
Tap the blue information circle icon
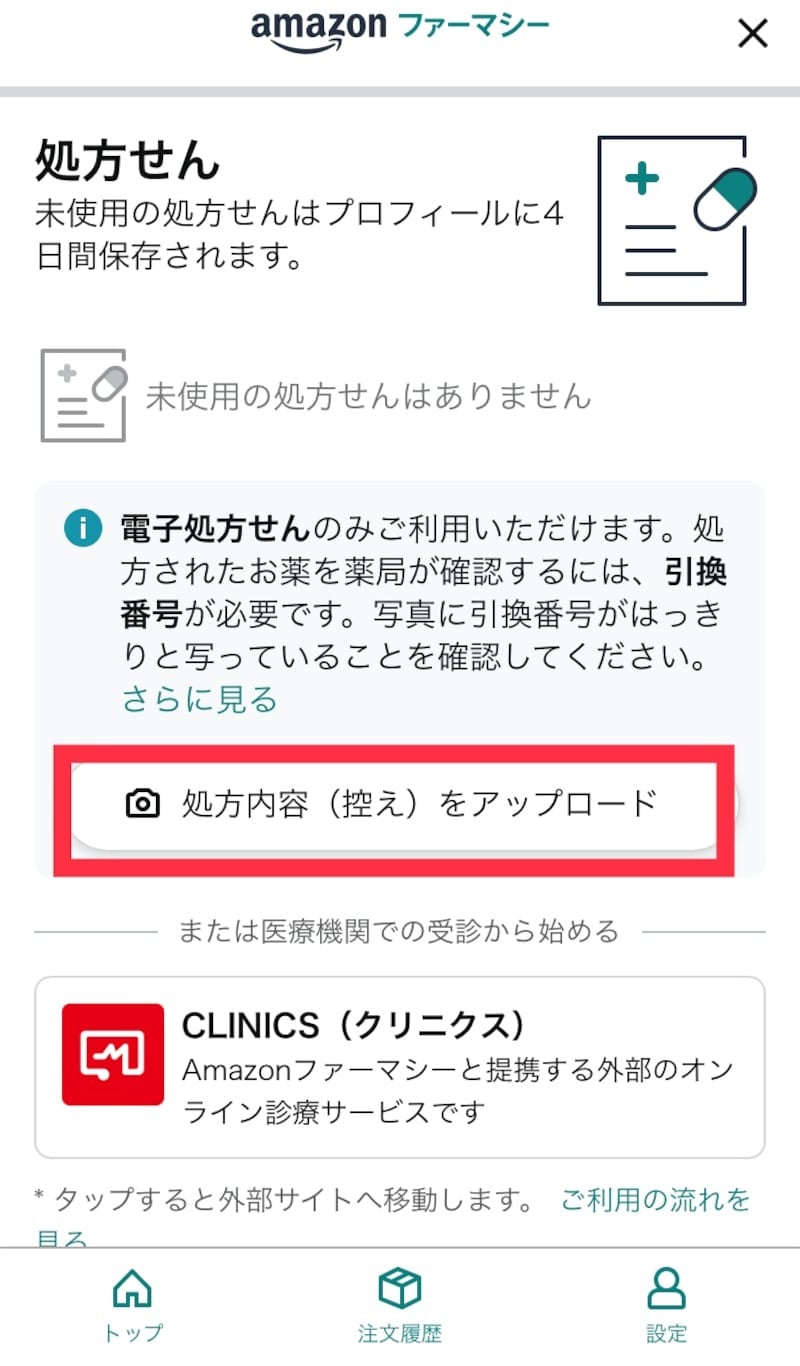[x=83, y=527]
